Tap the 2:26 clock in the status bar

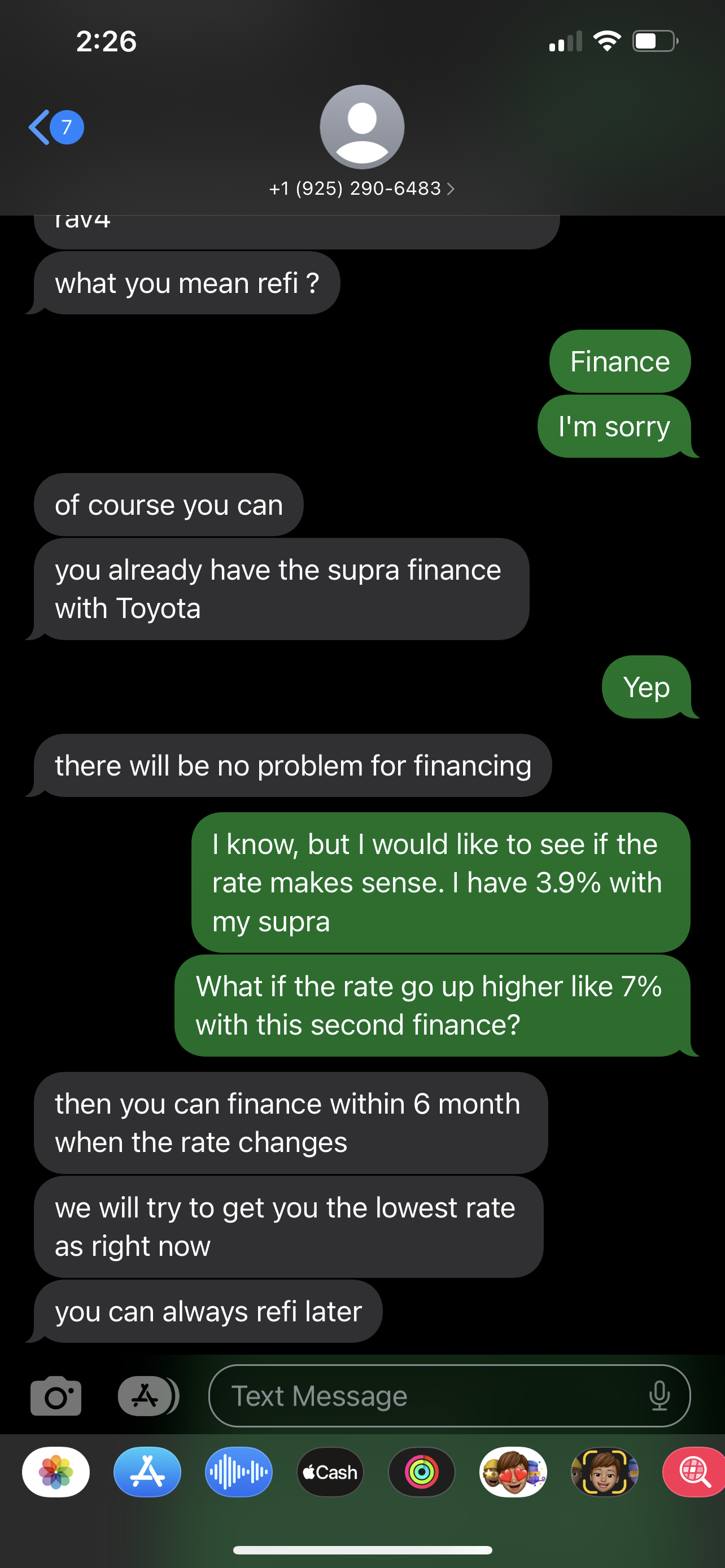[106, 41]
